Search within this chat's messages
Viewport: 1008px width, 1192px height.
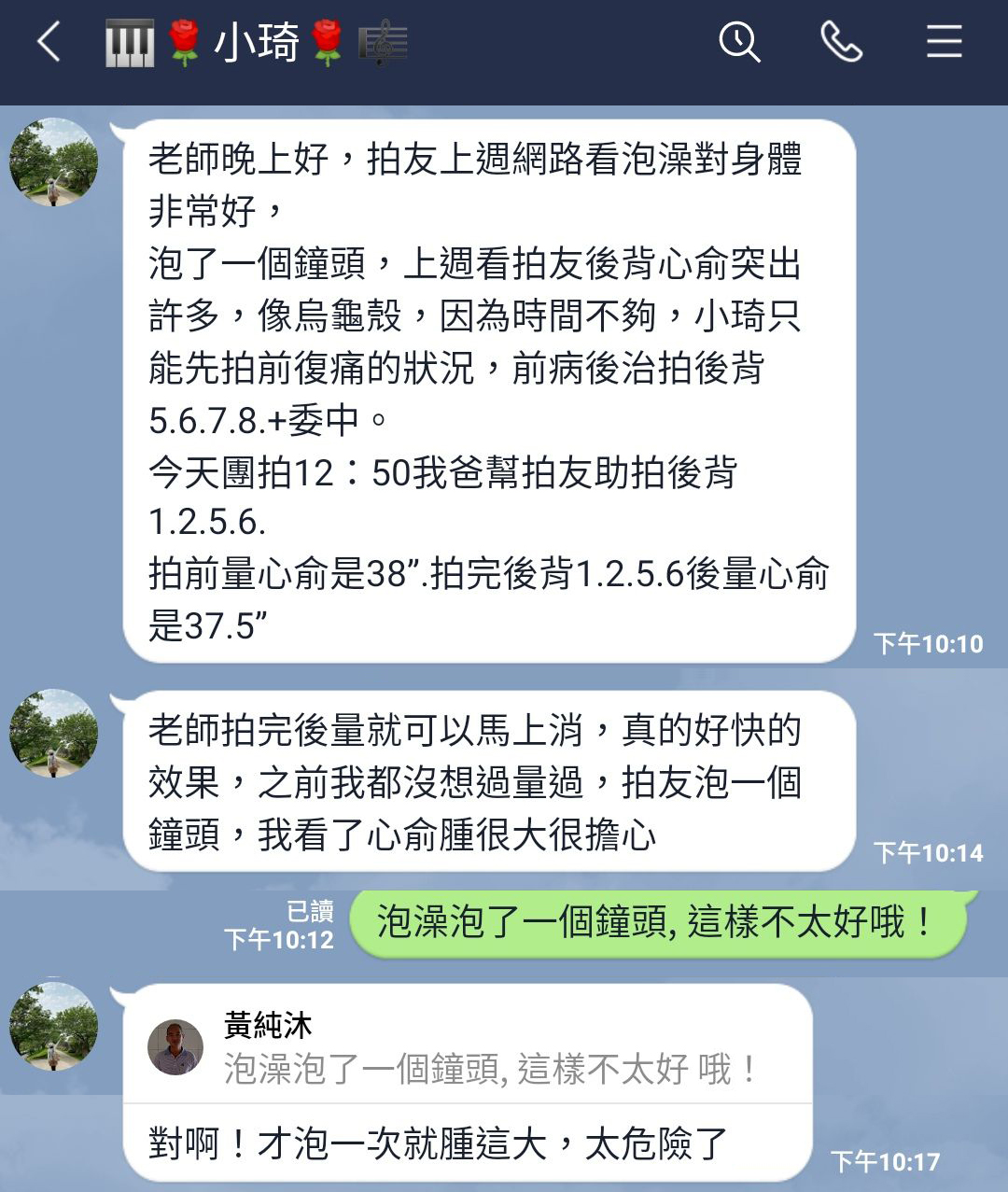[x=739, y=43]
